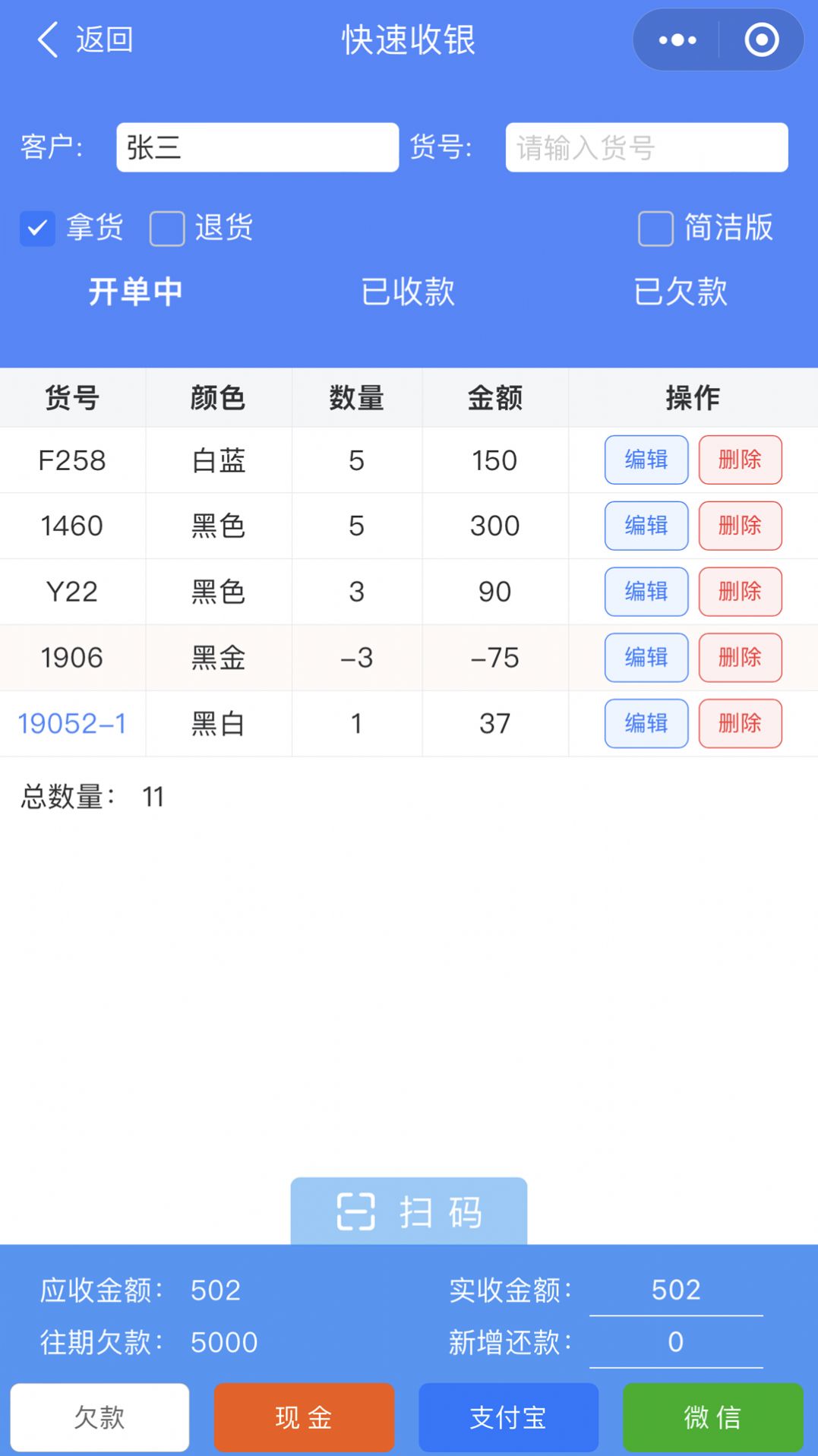Screen dimensions: 818x1456
Task: Edit the Y22 row
Action: click(646, 592)
